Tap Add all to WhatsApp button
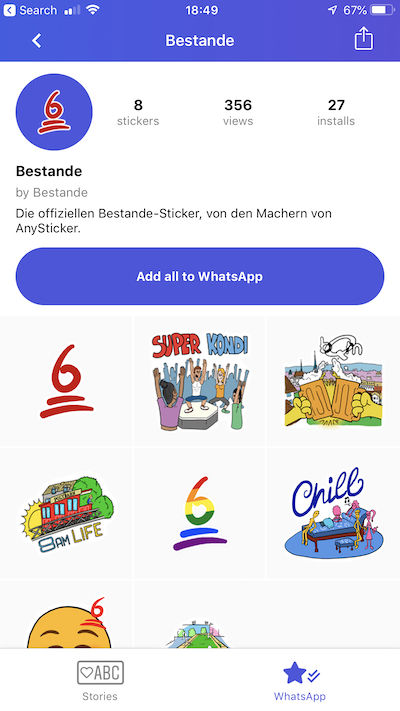 [x=200, y=276]
